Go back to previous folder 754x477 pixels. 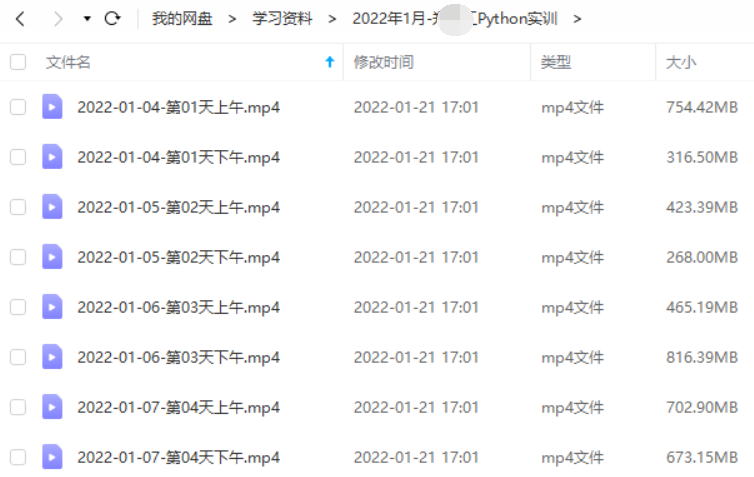(20, 18)
